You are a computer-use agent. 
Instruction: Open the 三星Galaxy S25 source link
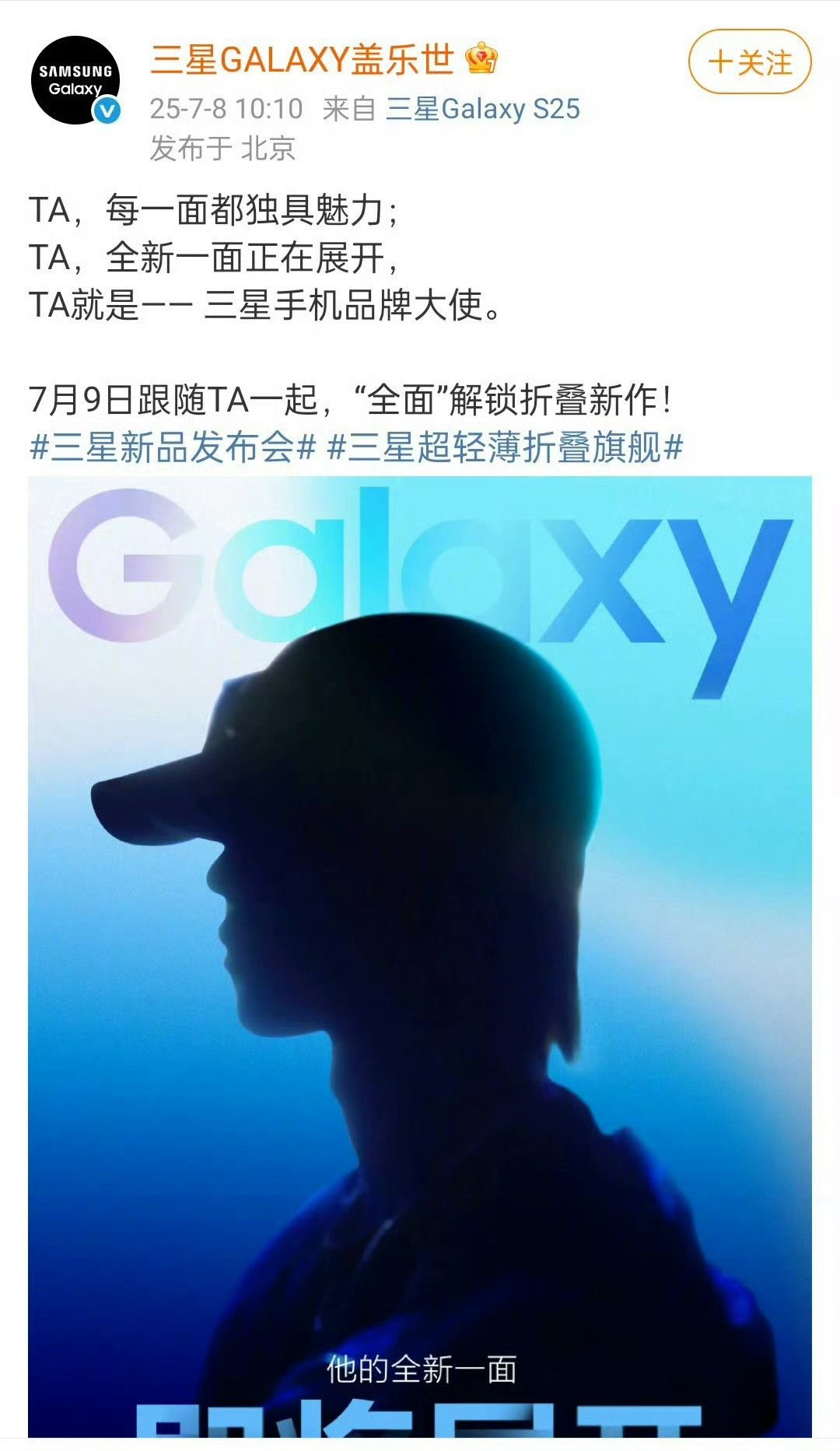pyautogui.click(x=482, y=109)
